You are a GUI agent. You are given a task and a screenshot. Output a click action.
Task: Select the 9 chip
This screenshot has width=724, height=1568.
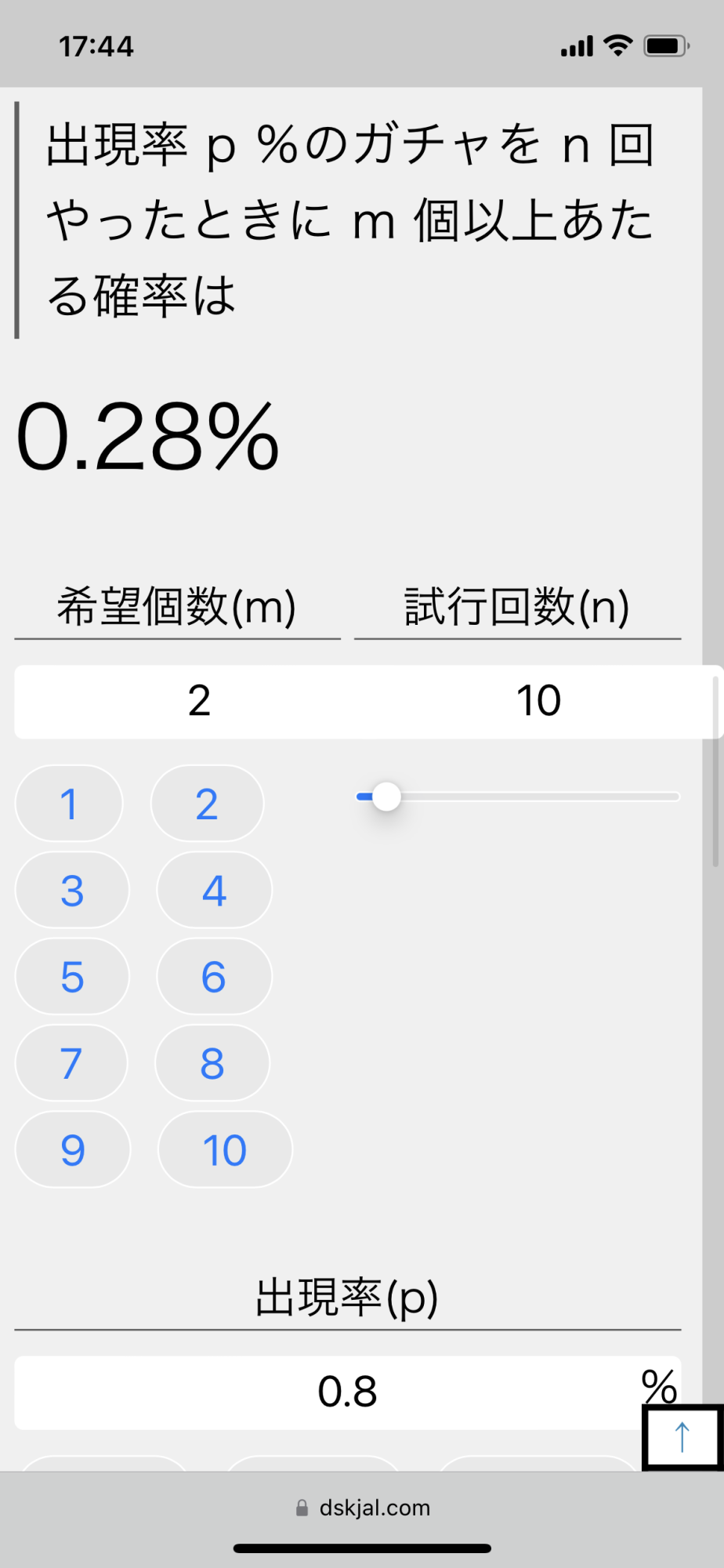73,1149
